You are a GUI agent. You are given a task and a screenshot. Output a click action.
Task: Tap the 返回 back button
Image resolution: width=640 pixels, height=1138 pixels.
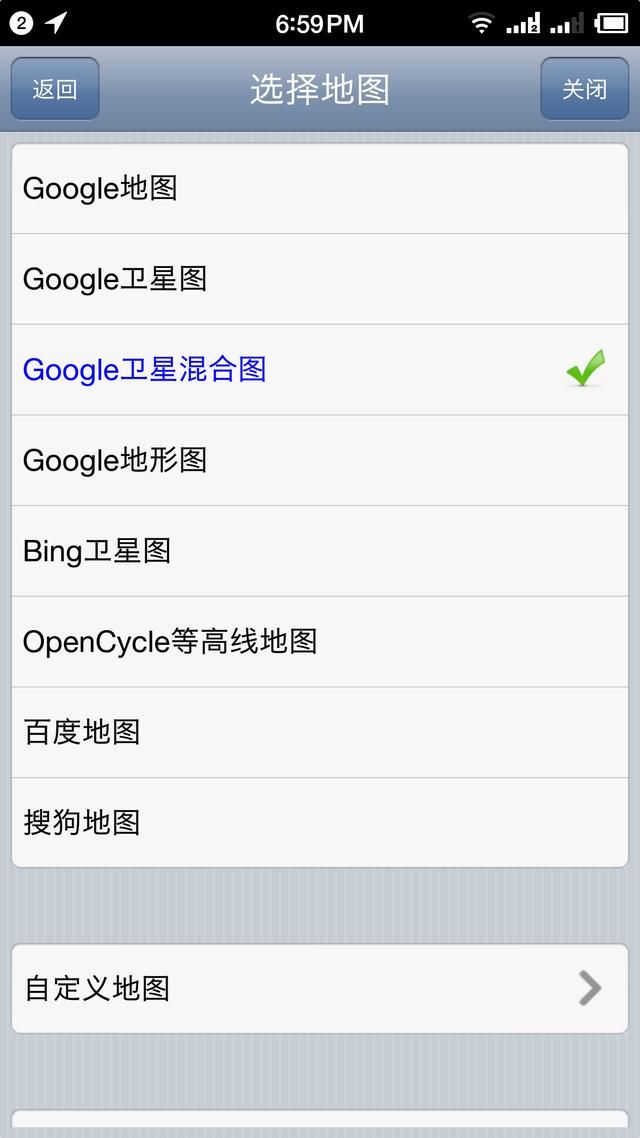55,89
